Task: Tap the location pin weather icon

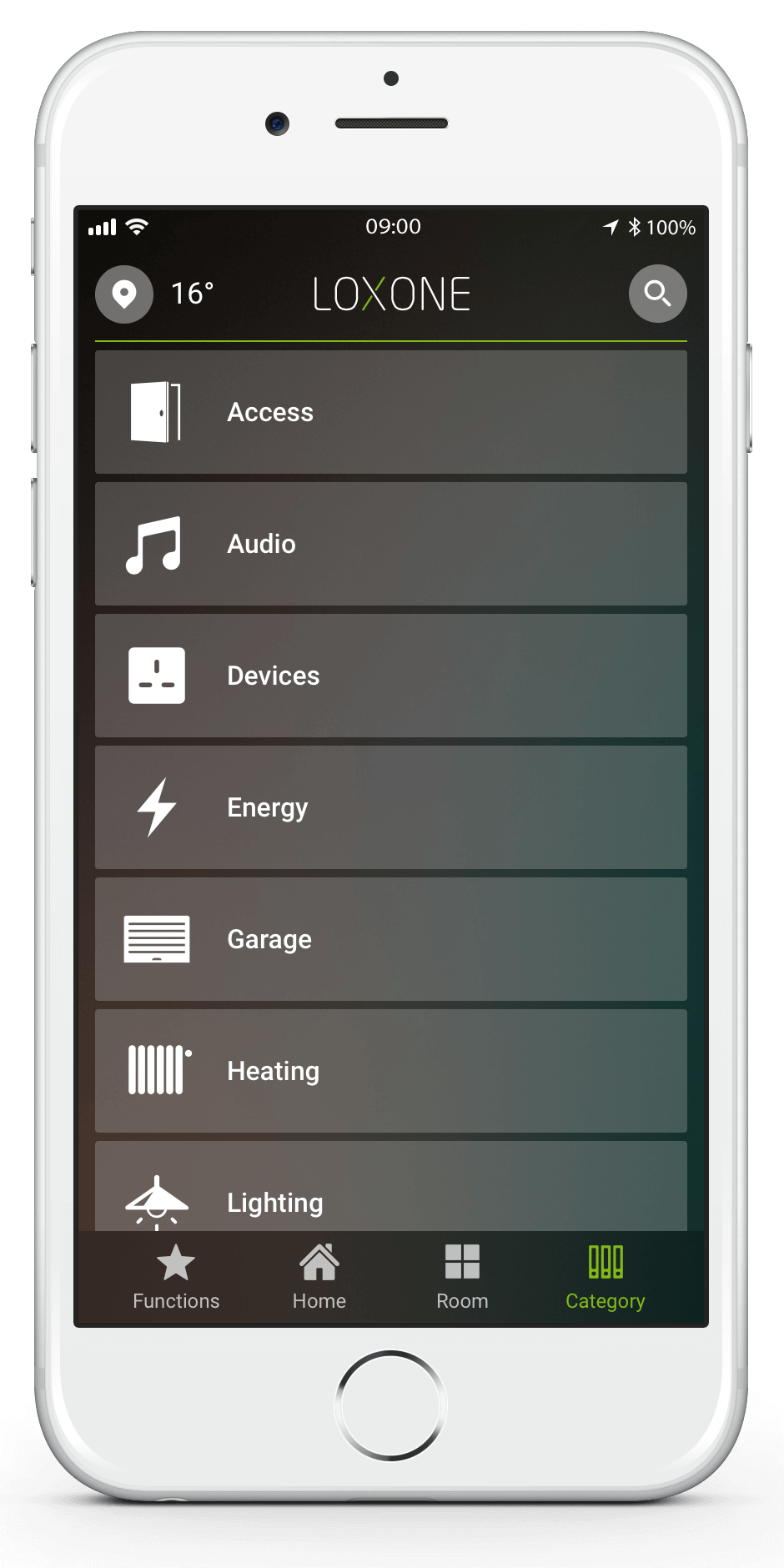Action: tap(124, 294)
